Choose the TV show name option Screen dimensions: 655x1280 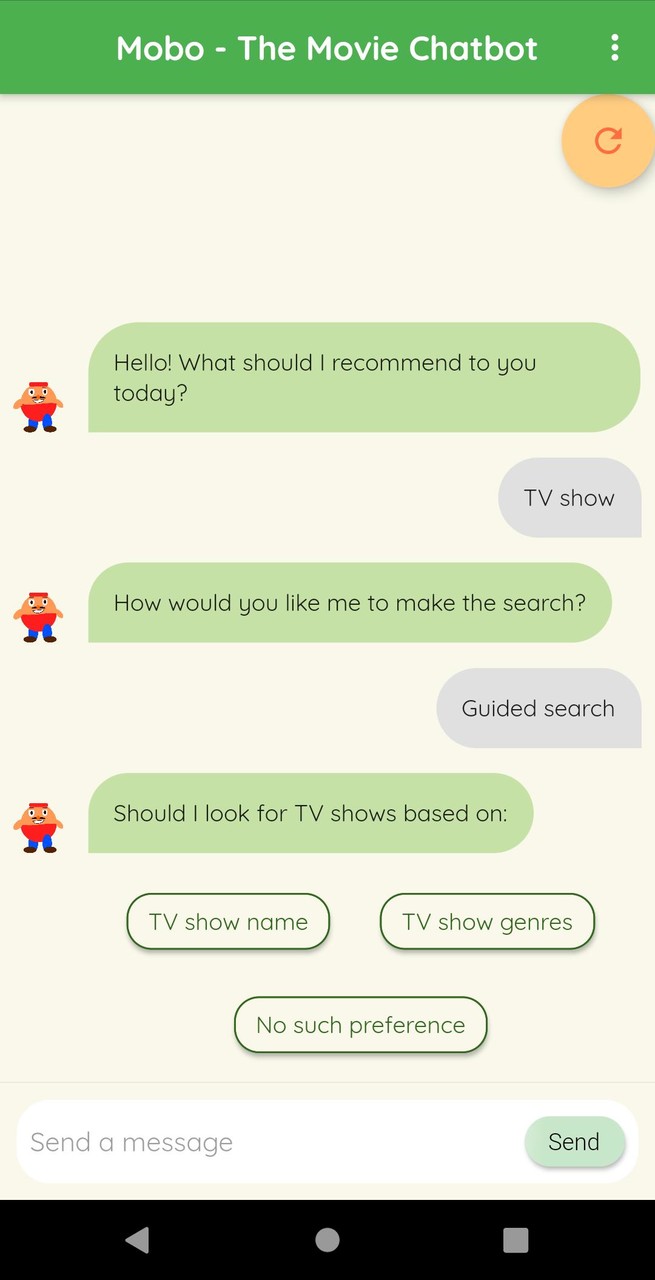pos(228,922)
